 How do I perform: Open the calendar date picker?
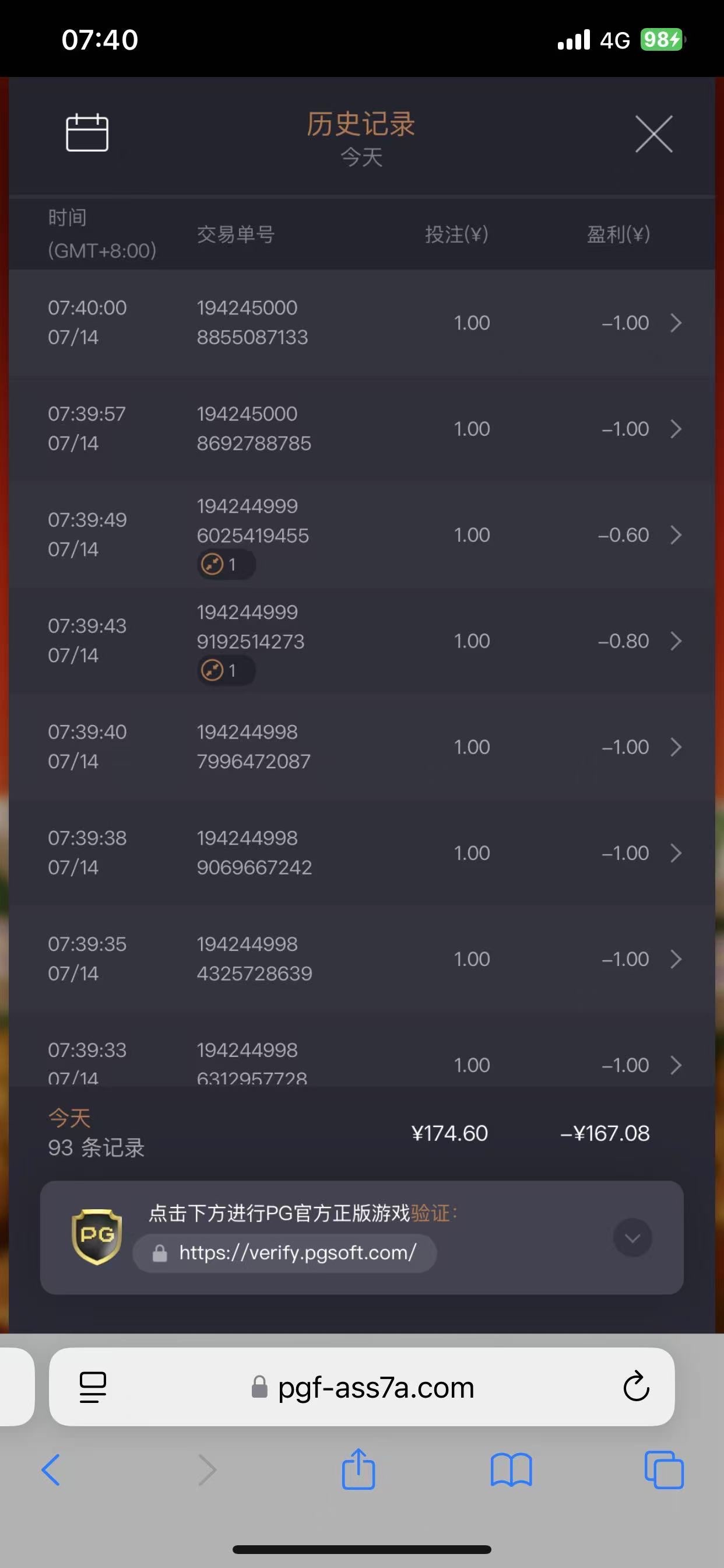(87, 132)
